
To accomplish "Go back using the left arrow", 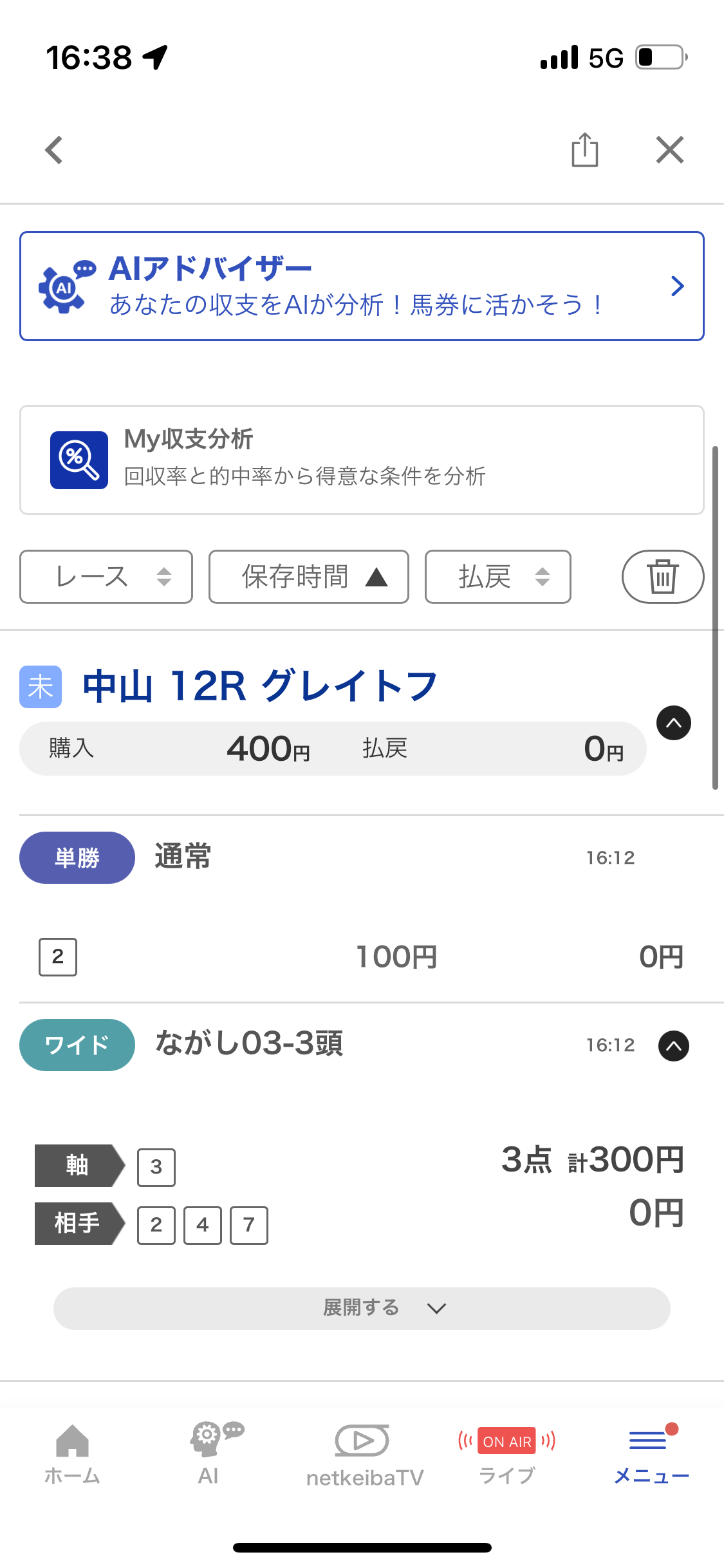I will pos(54,151).
